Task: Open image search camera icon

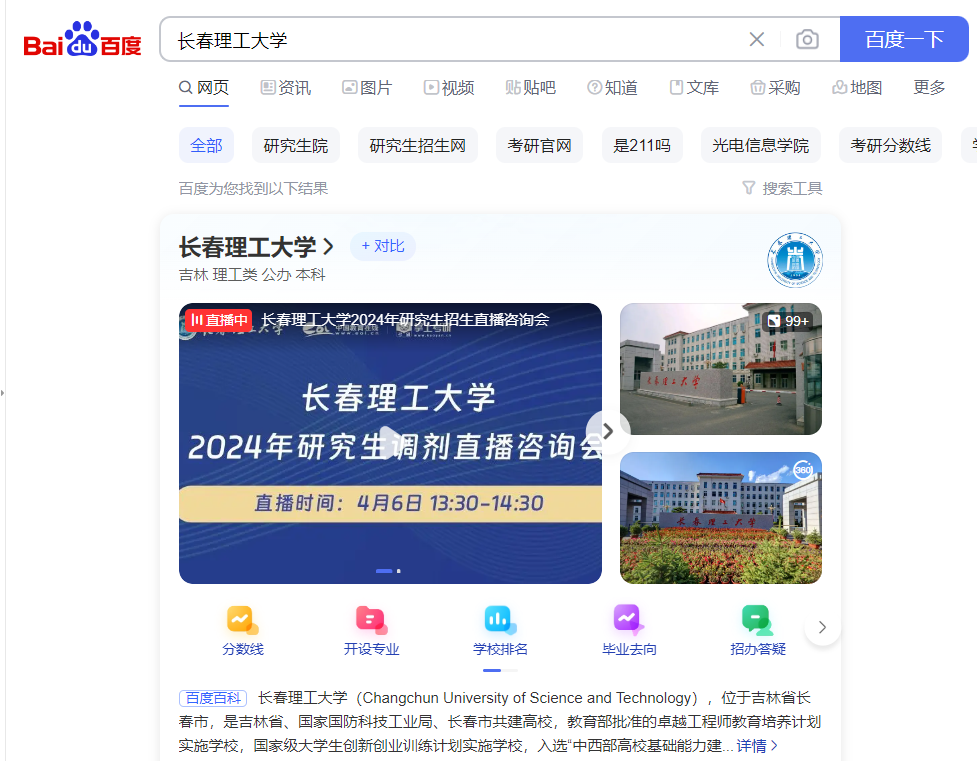Action: (807, 39)
